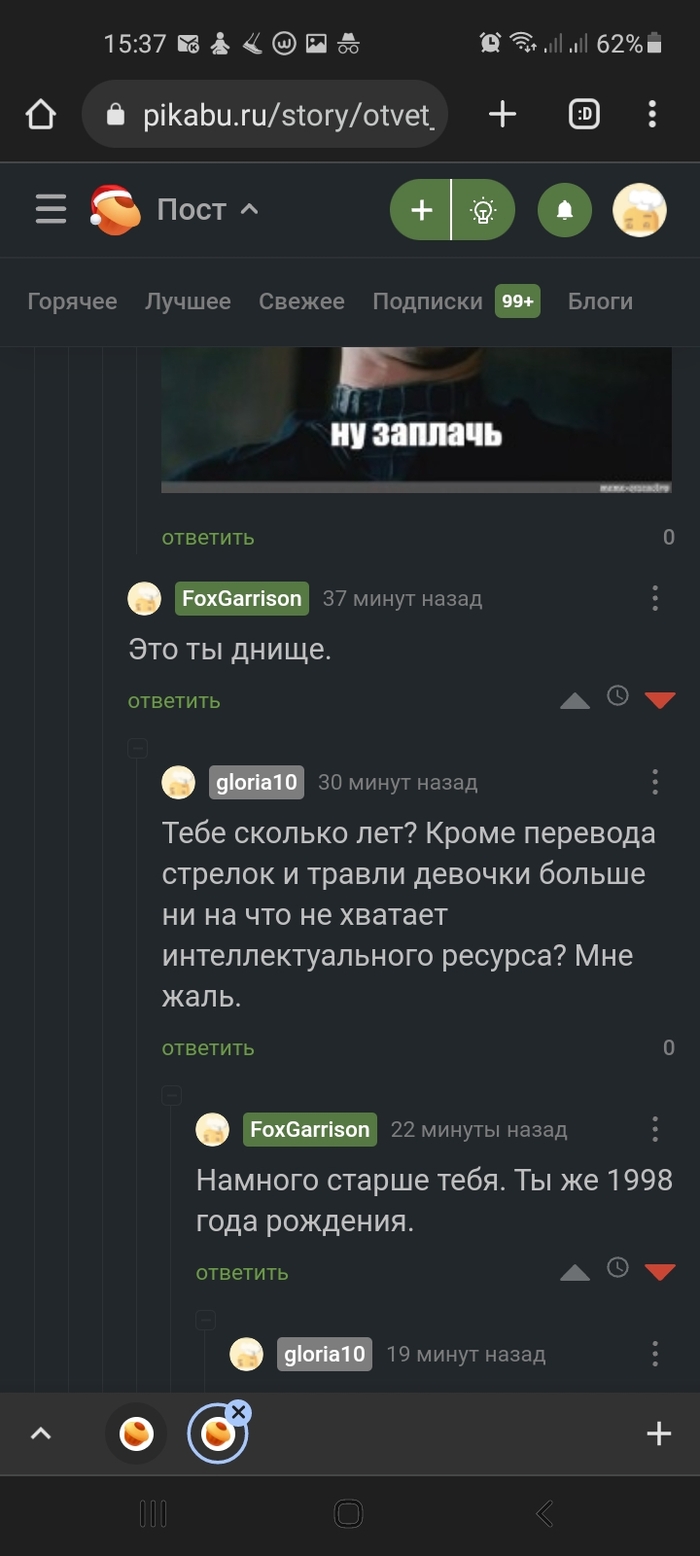Downvote the 'Это ты днище.' comment
This screenshot has width=700, height=1556.
click(x=660, y=700)
